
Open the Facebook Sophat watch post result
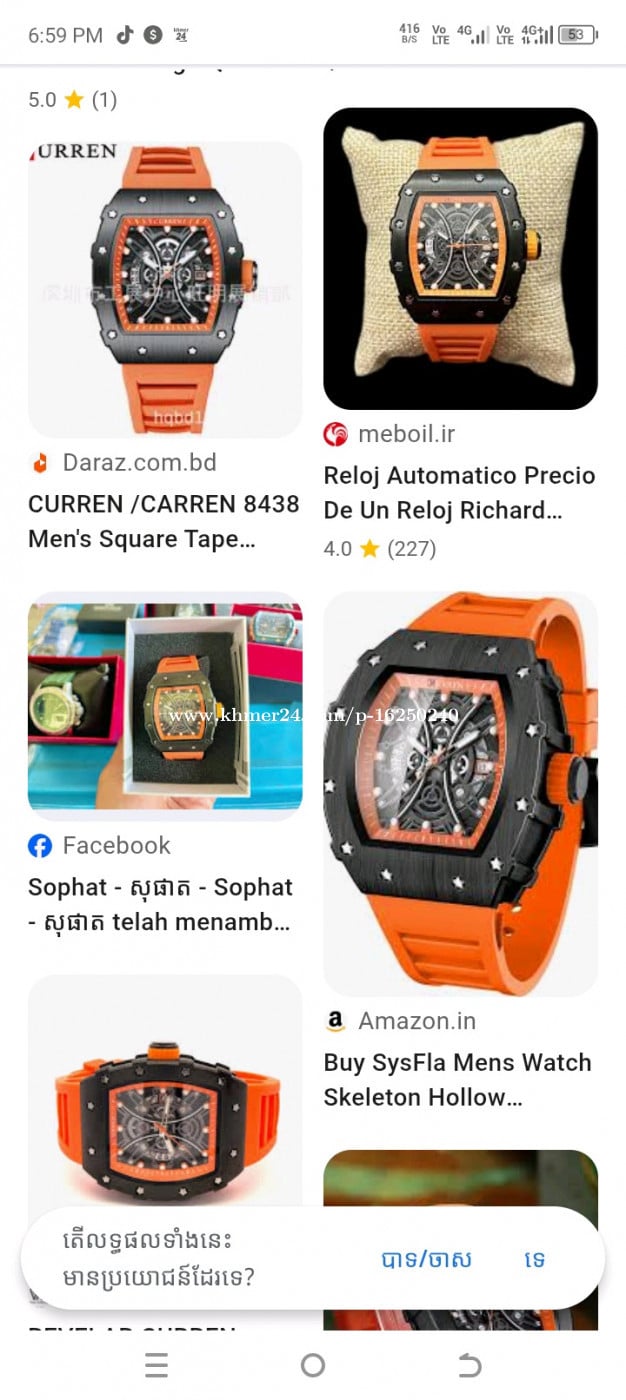tap(161, 904)
